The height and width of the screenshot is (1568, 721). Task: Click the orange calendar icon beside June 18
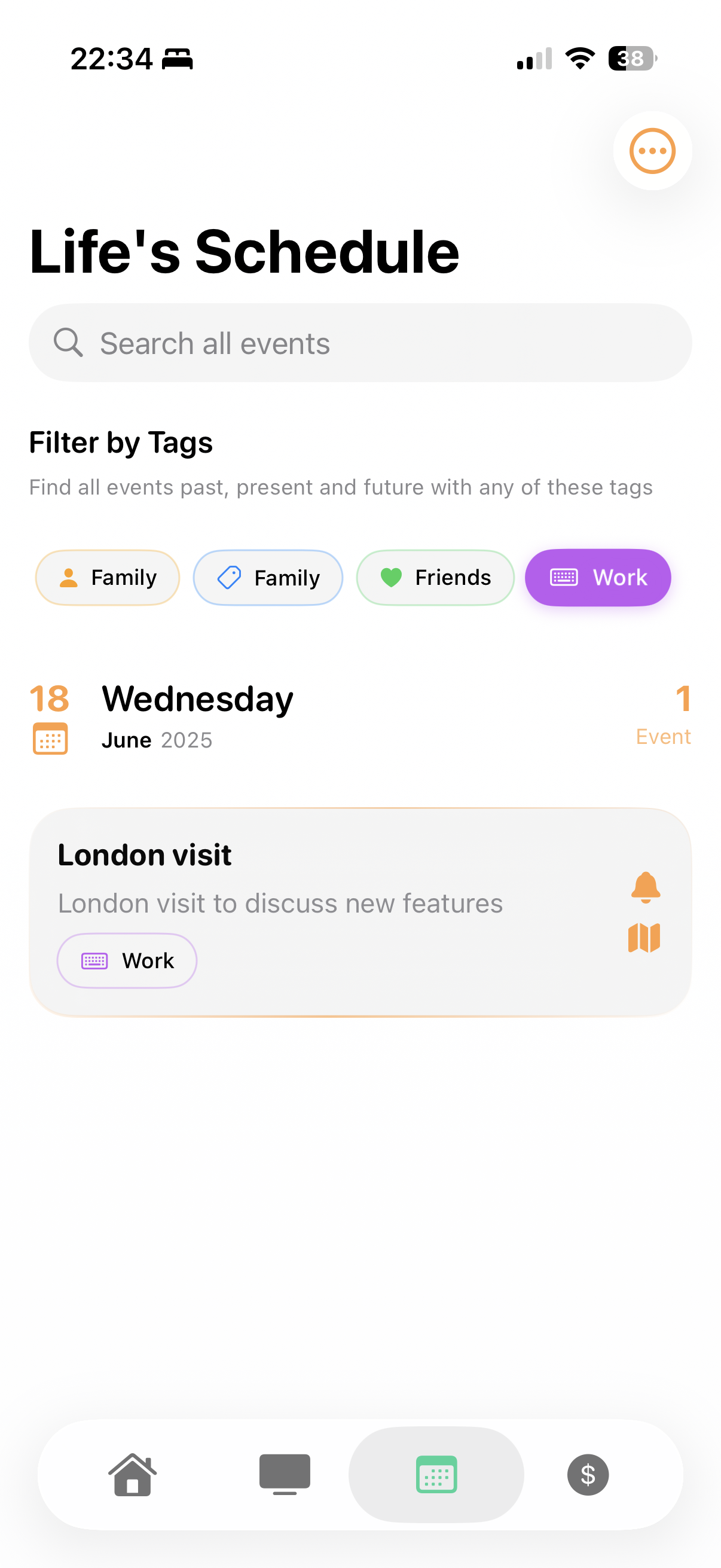click(x=50, y=740)
